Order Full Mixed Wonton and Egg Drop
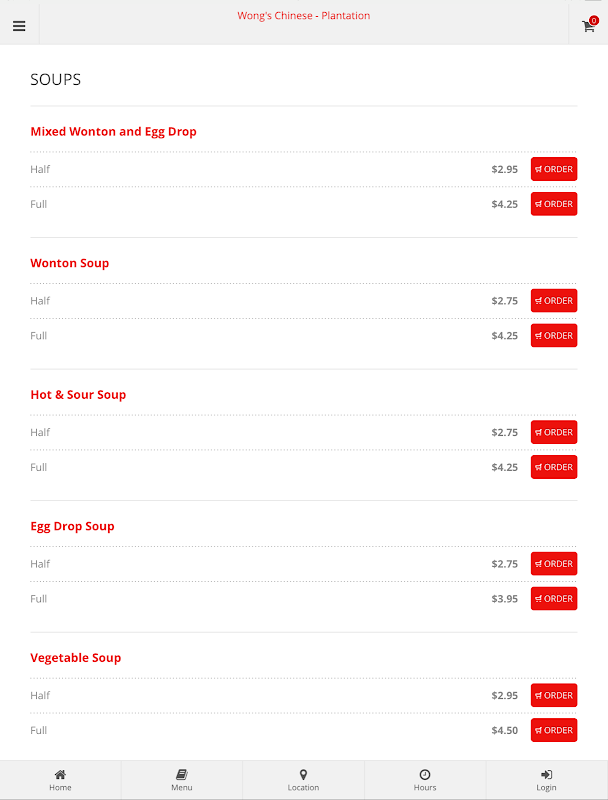The width and height of the screenshot is (608, 800). coord(554,204)
